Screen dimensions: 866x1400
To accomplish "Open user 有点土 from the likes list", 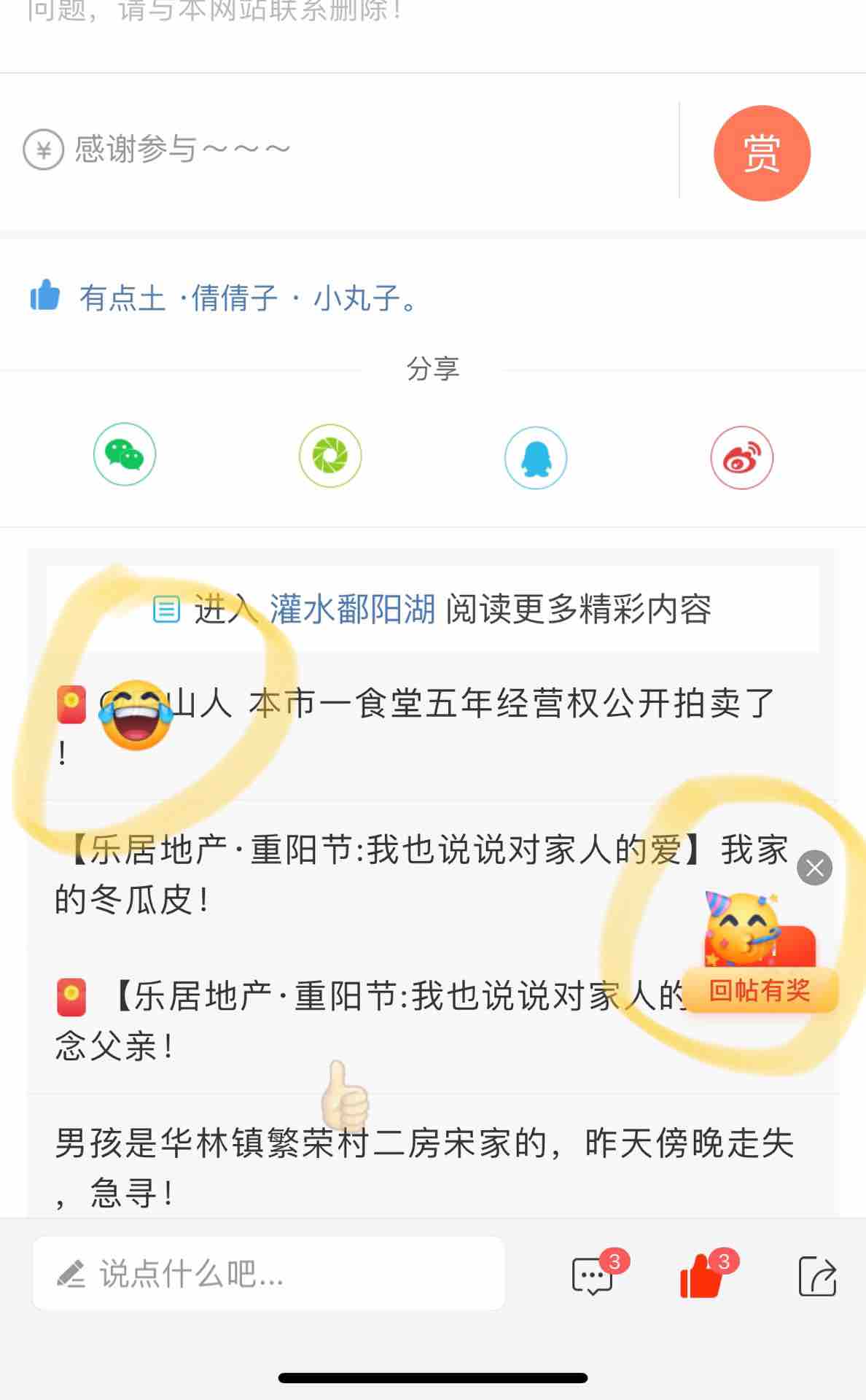I will pos(122,298).
